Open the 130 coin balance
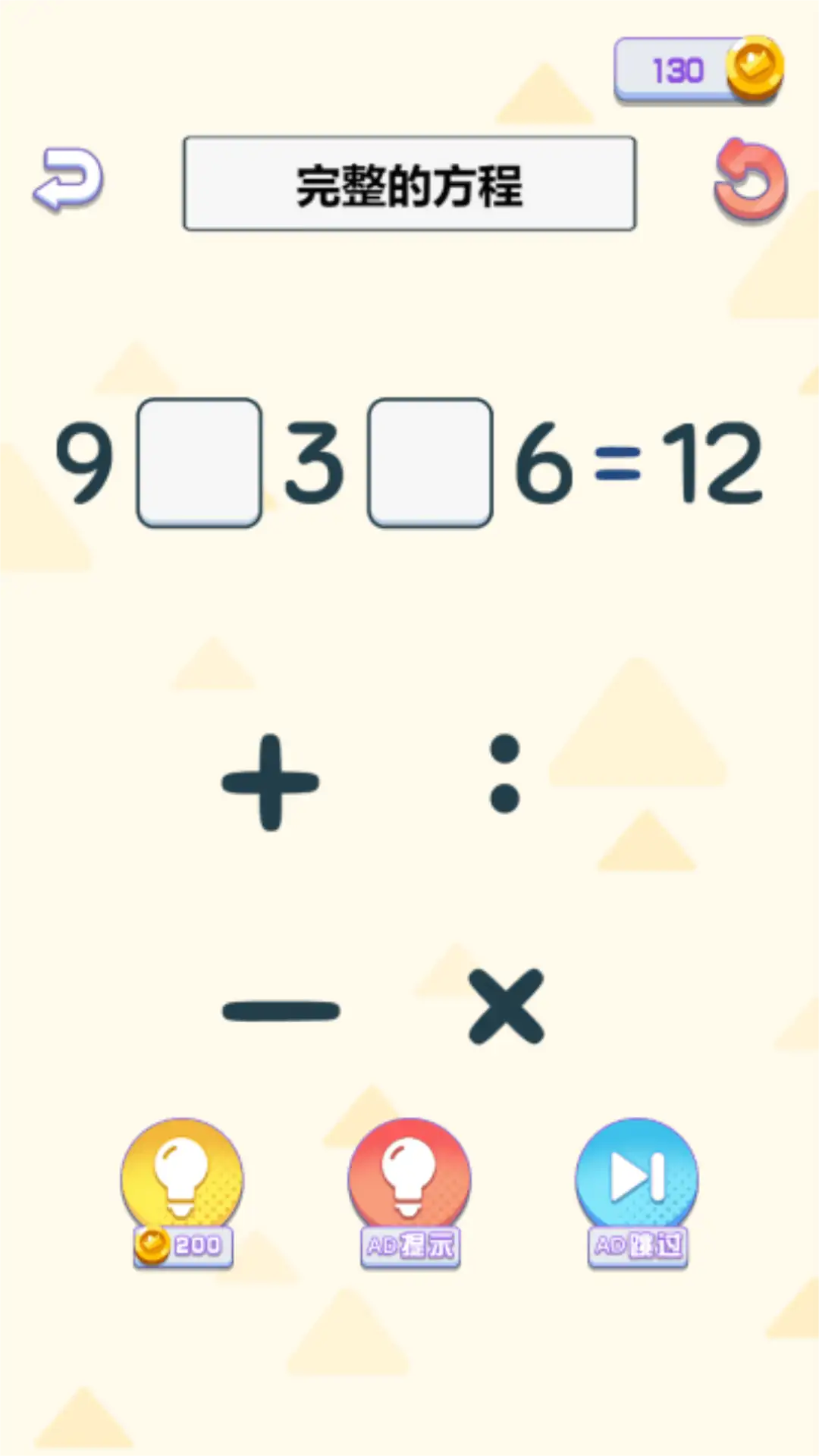Screen dimensions: 819x1456 coord(698,71)
